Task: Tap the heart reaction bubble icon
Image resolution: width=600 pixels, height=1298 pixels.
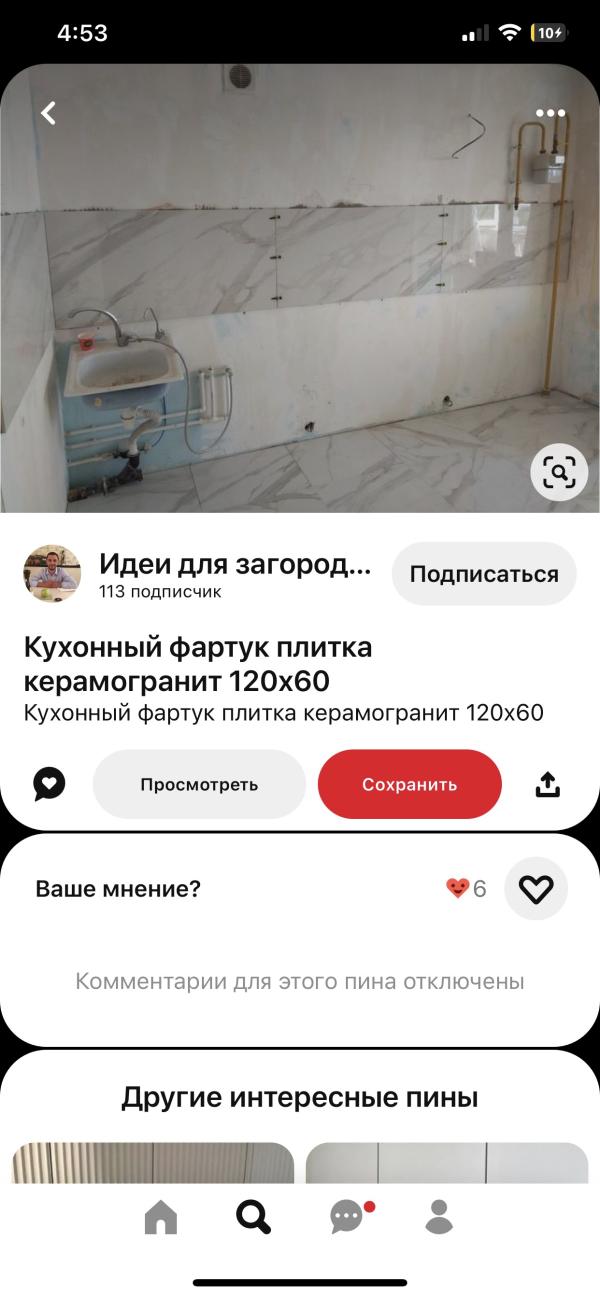Action: click(x=49, y=784)
